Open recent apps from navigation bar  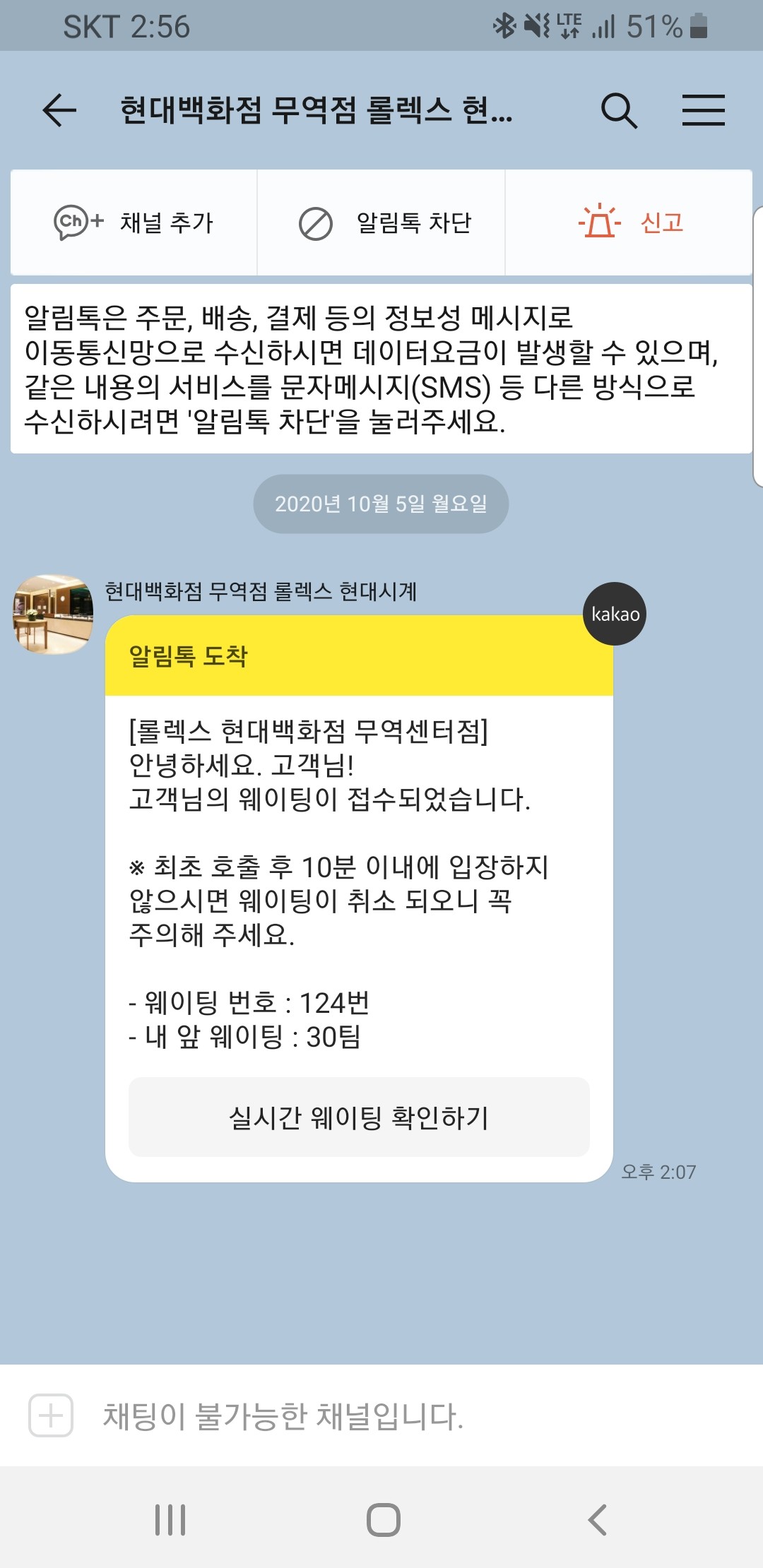(x=170, y=1520)
